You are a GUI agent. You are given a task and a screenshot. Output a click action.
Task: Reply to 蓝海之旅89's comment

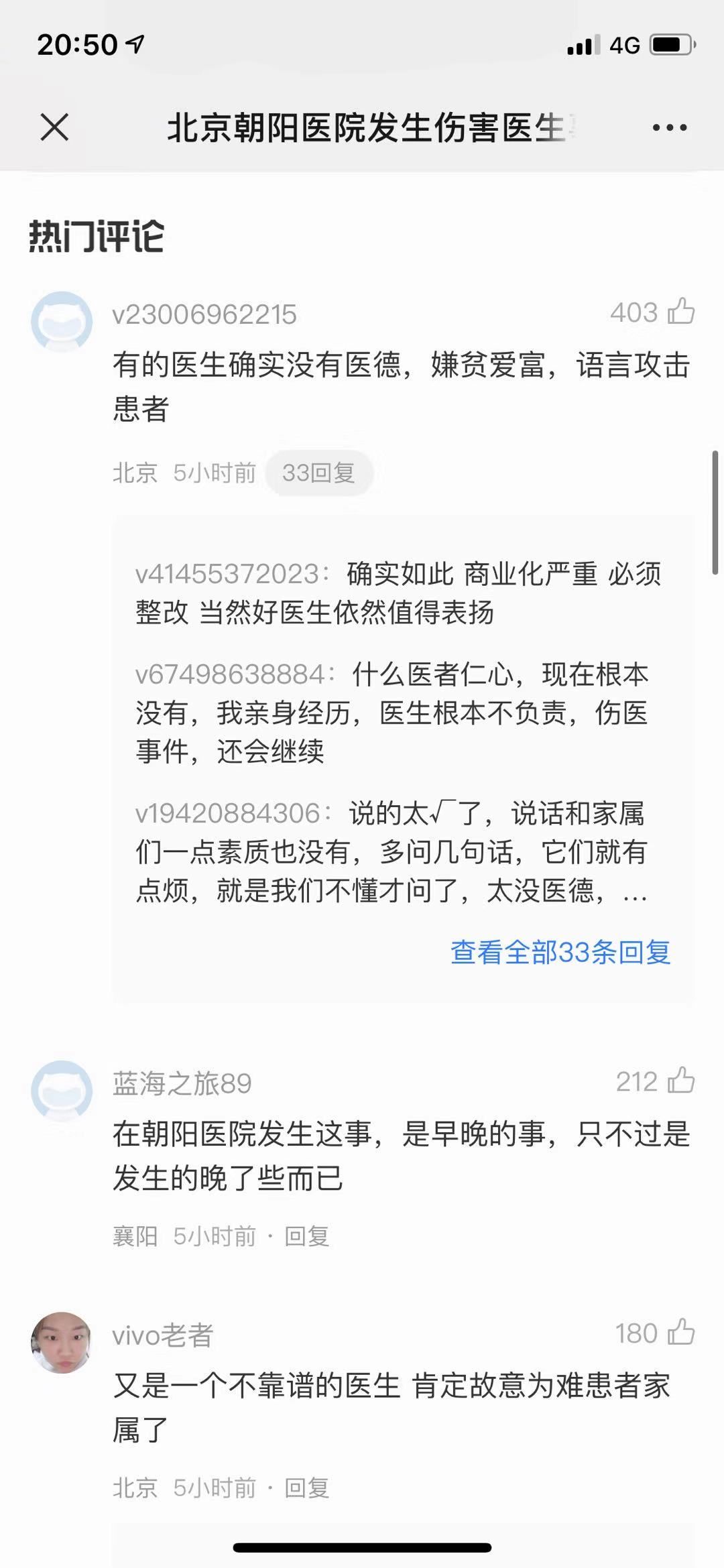click(x=306, y=1236)
